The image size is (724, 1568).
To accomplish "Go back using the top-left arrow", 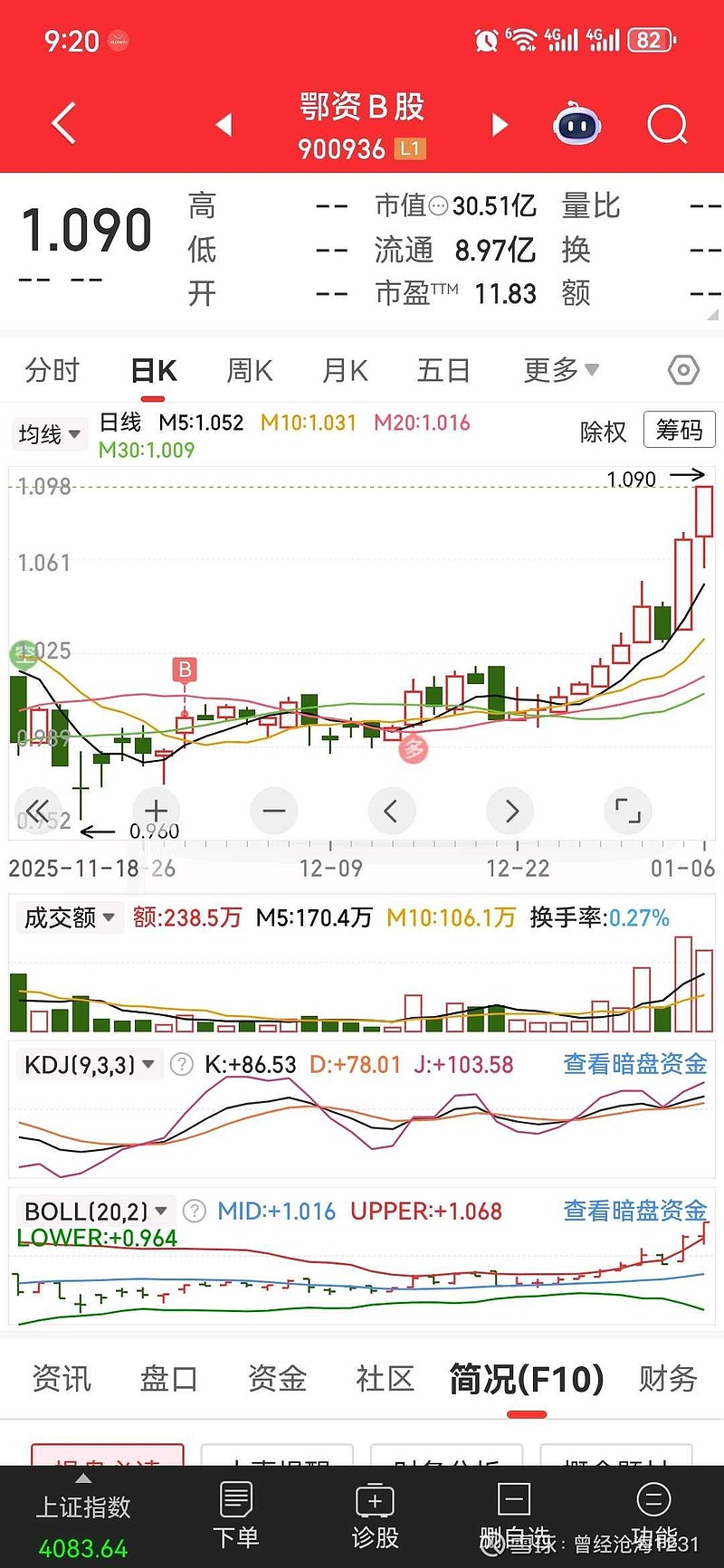I will (x=63, y=124).
